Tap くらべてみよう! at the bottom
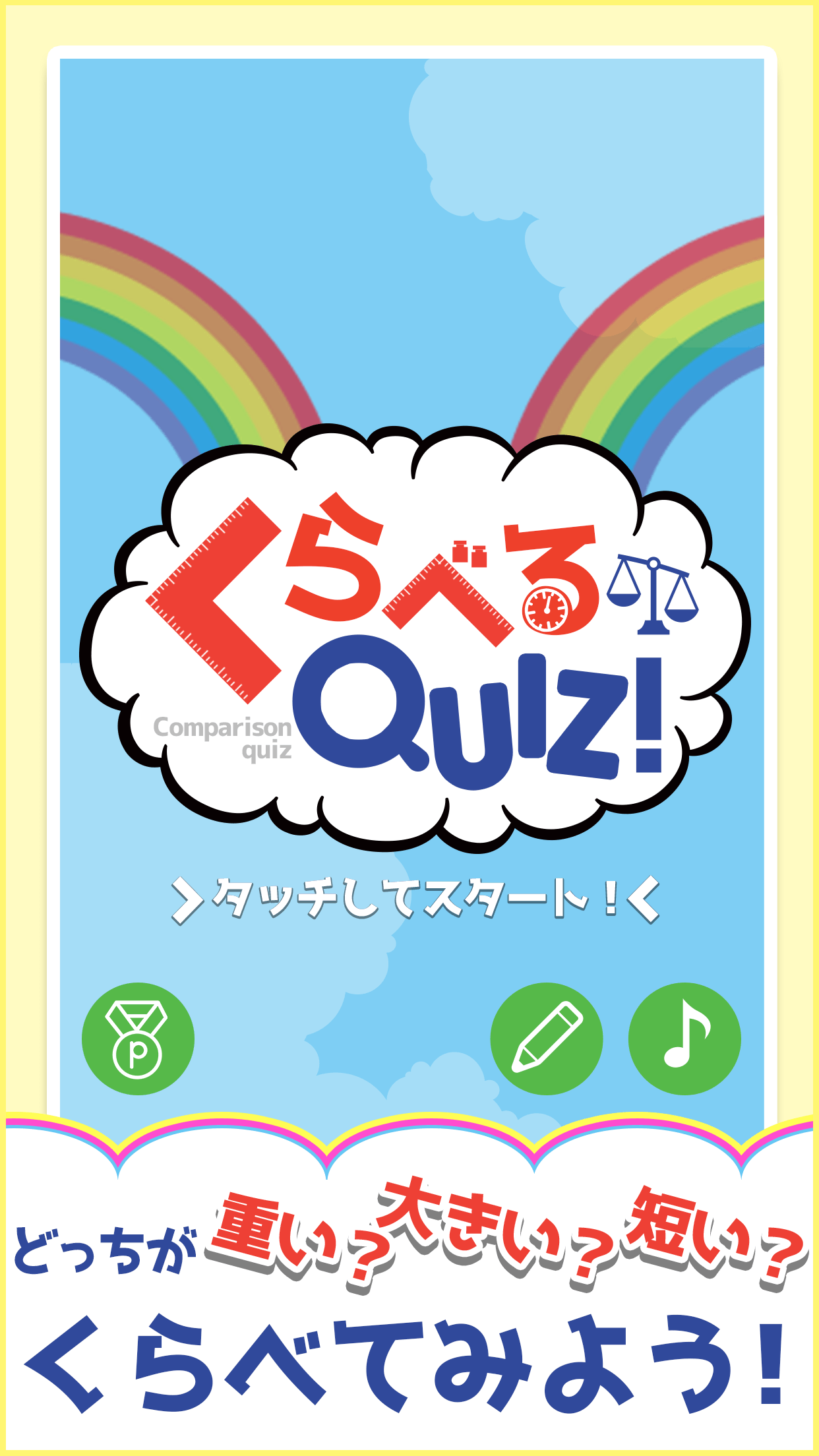Viewport: 819px width, 1456px height. pos(409,1358)
